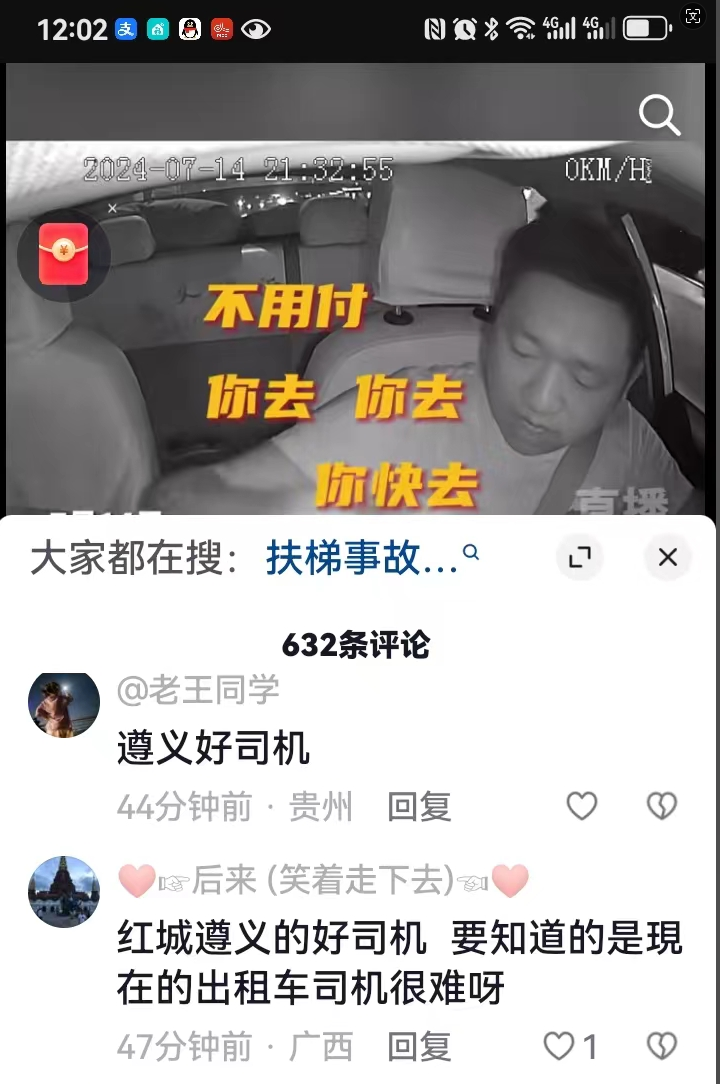Dislike the comment 遵义好司机
720x1084 pixels.
[662, 806]
